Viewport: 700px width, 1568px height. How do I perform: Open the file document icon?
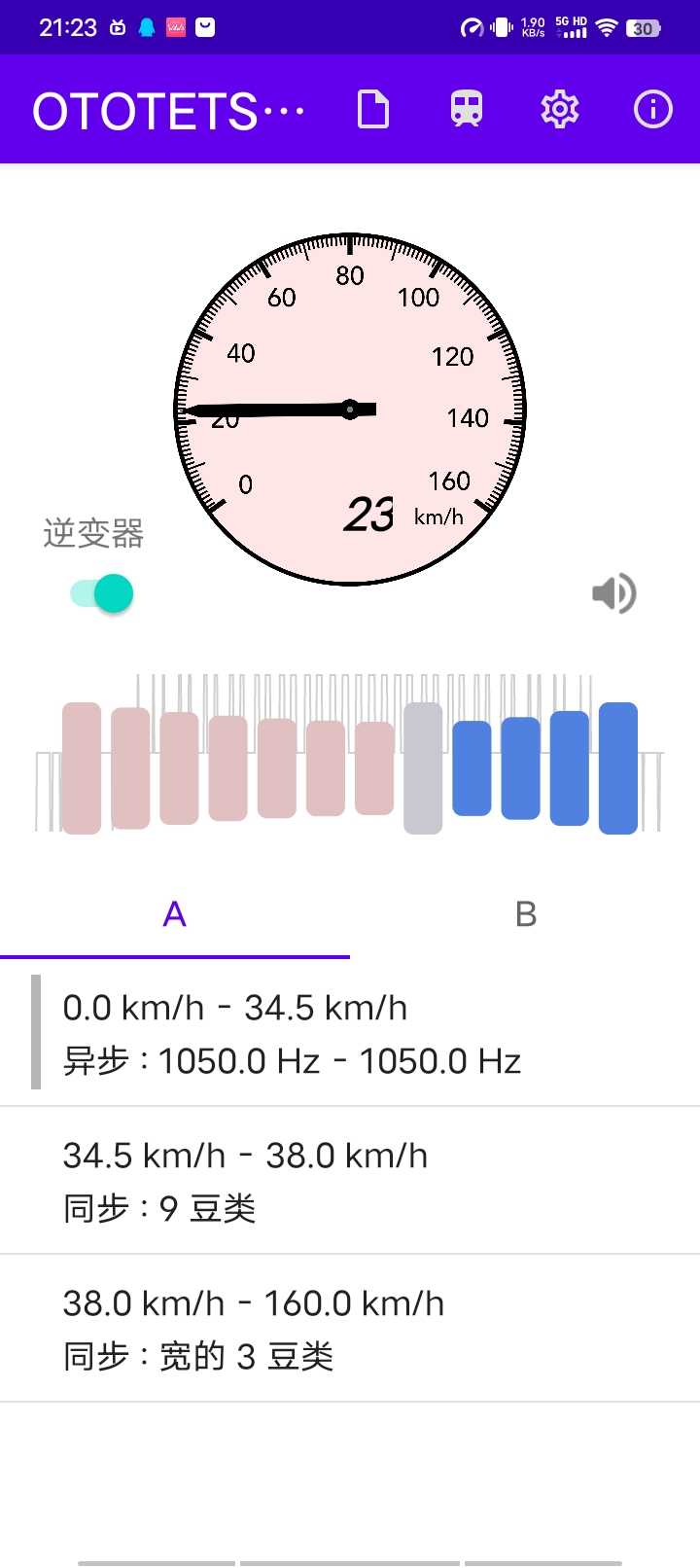(373, 109)
